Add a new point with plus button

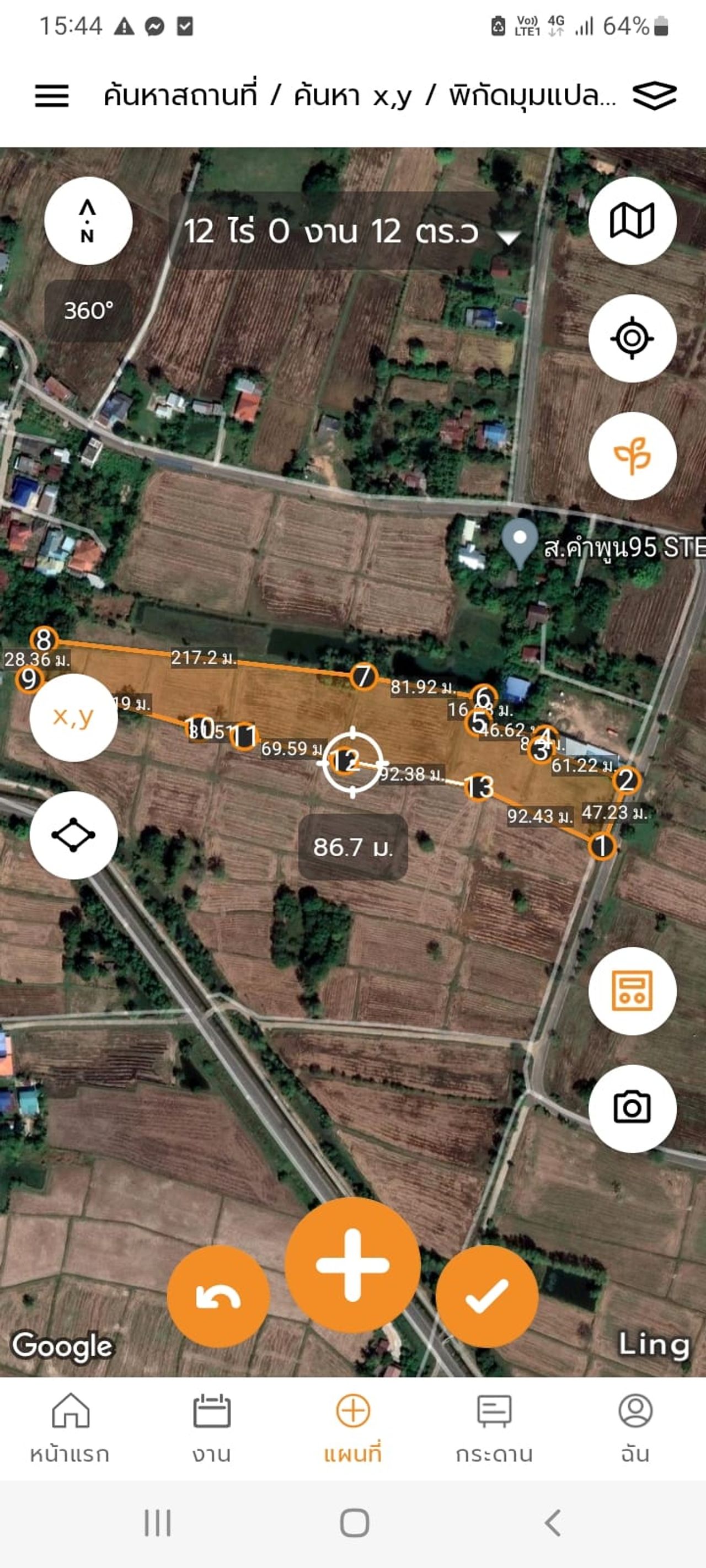click(352, 1264)
